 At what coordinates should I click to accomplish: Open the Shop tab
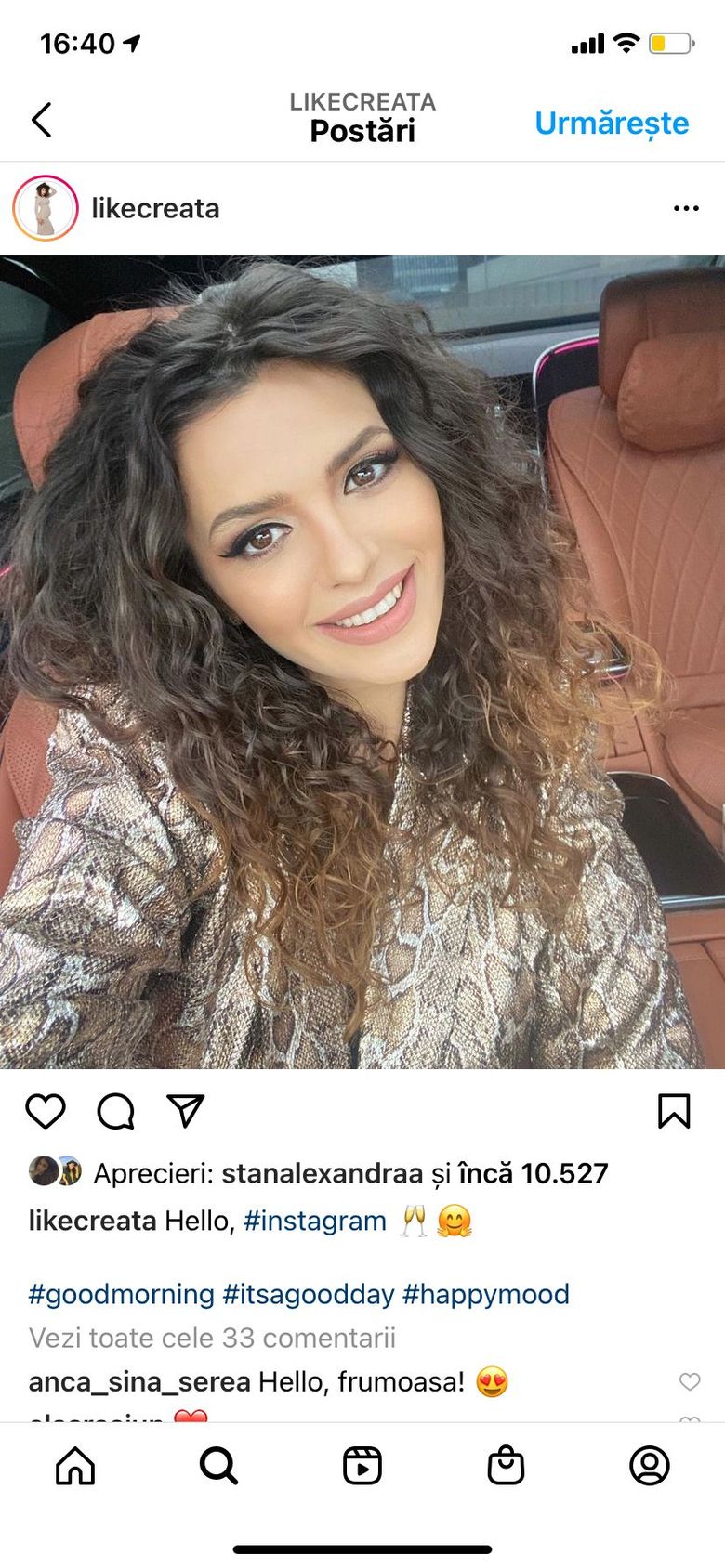tap(506, 1466)
